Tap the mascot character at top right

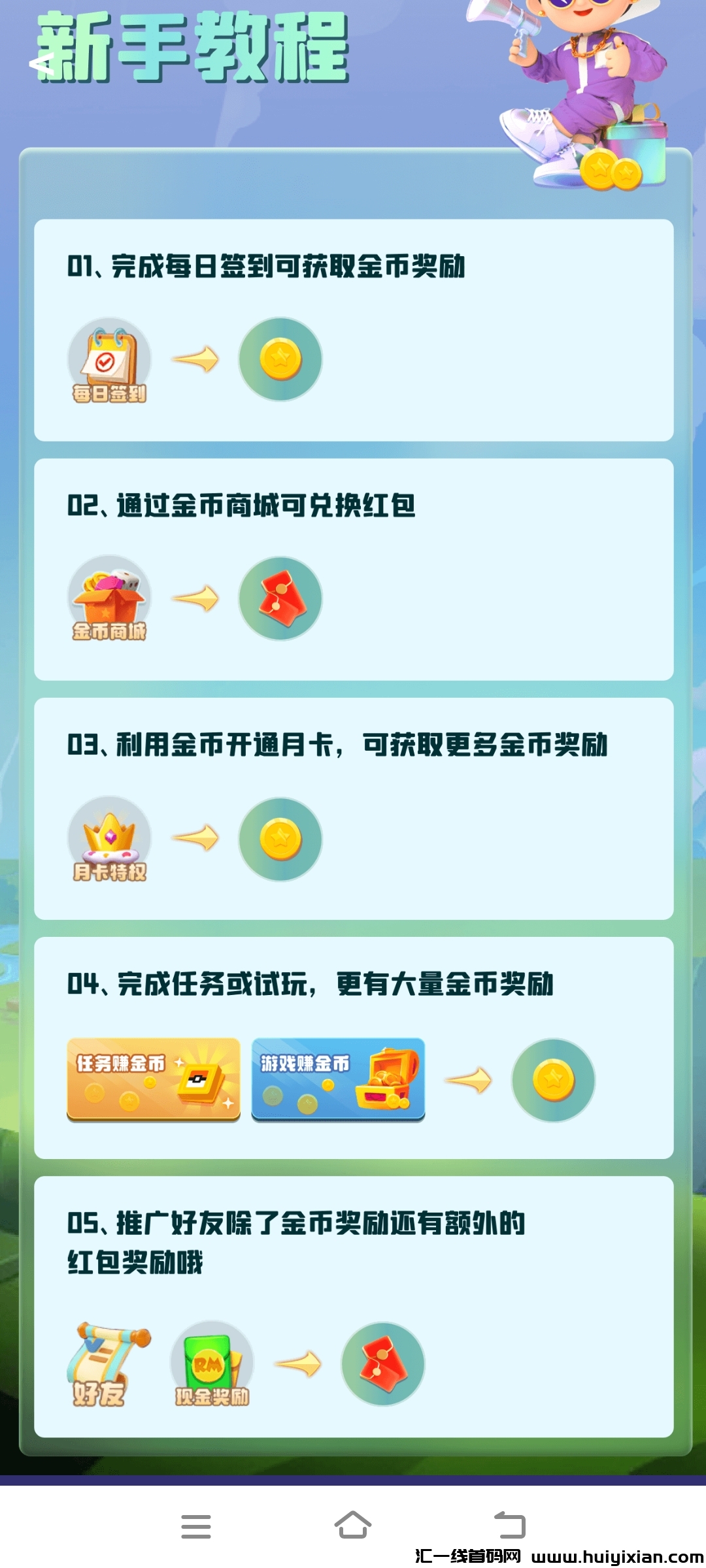click(x=575, y=72)
